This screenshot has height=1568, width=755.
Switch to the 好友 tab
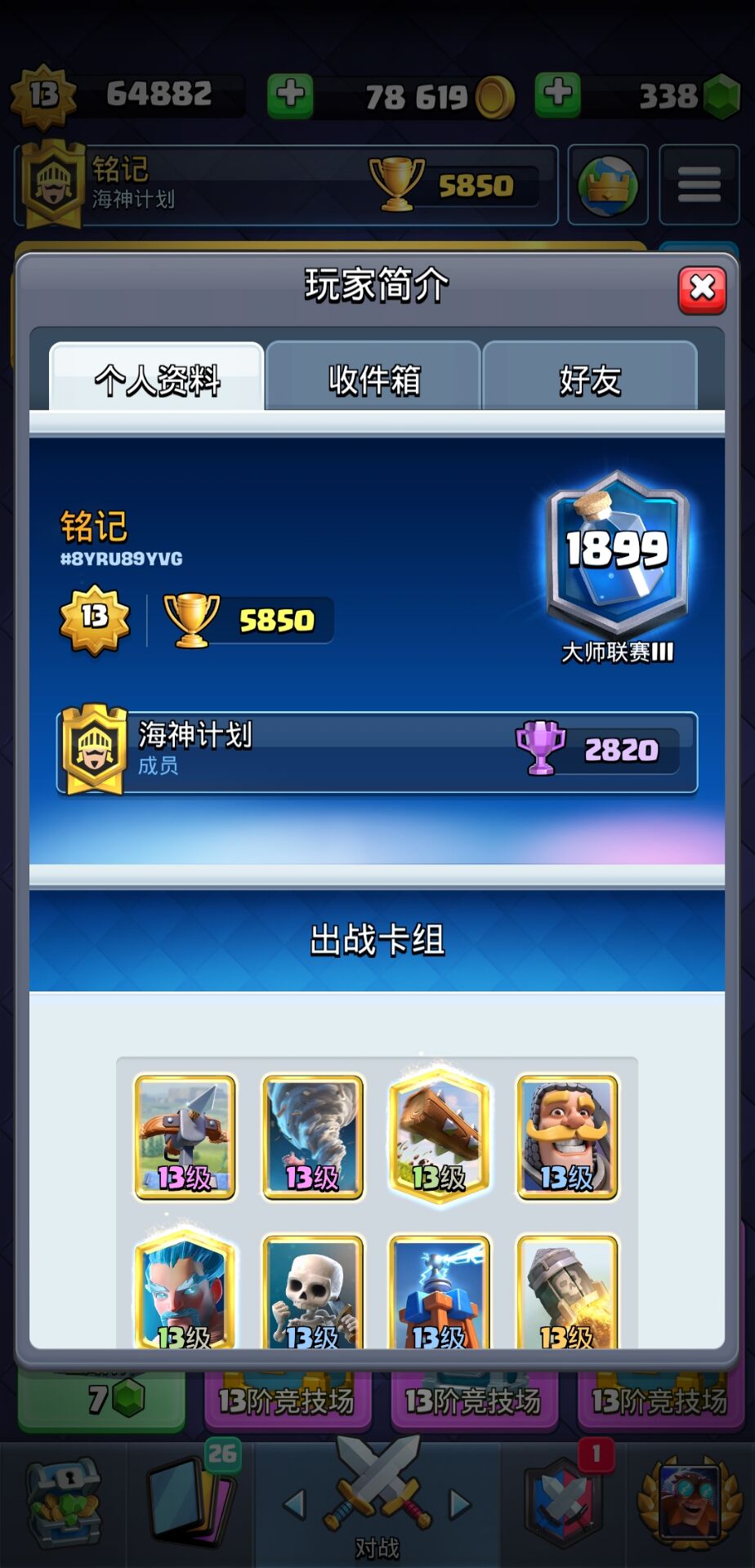[589, 380]
